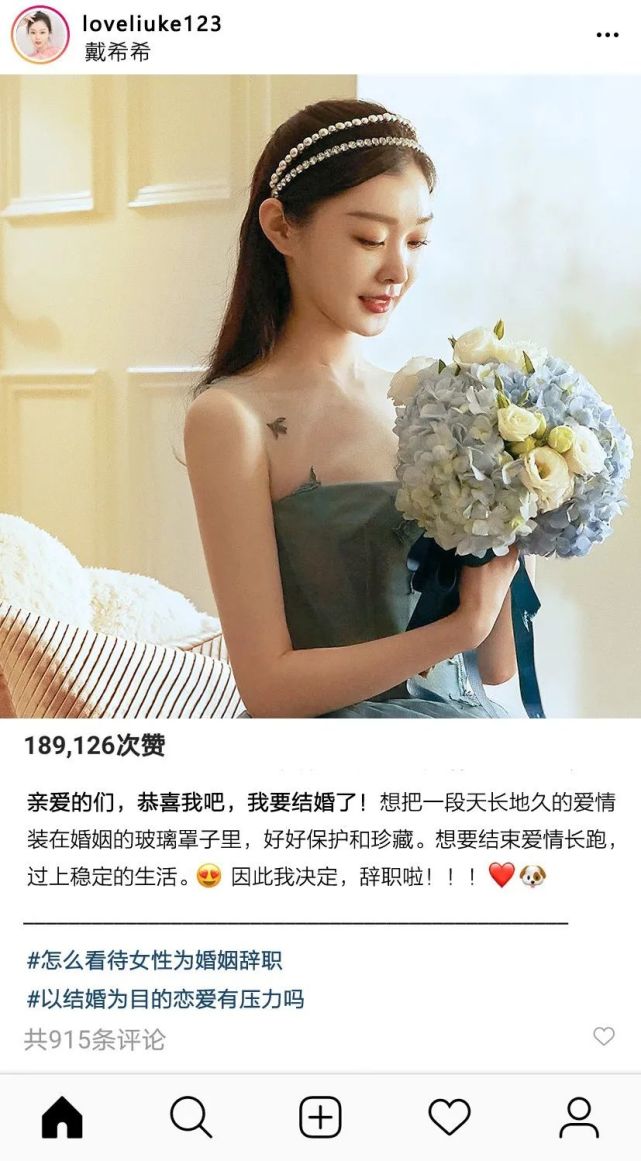
Task: Go to the Home tab
Action: [62, 1117]
